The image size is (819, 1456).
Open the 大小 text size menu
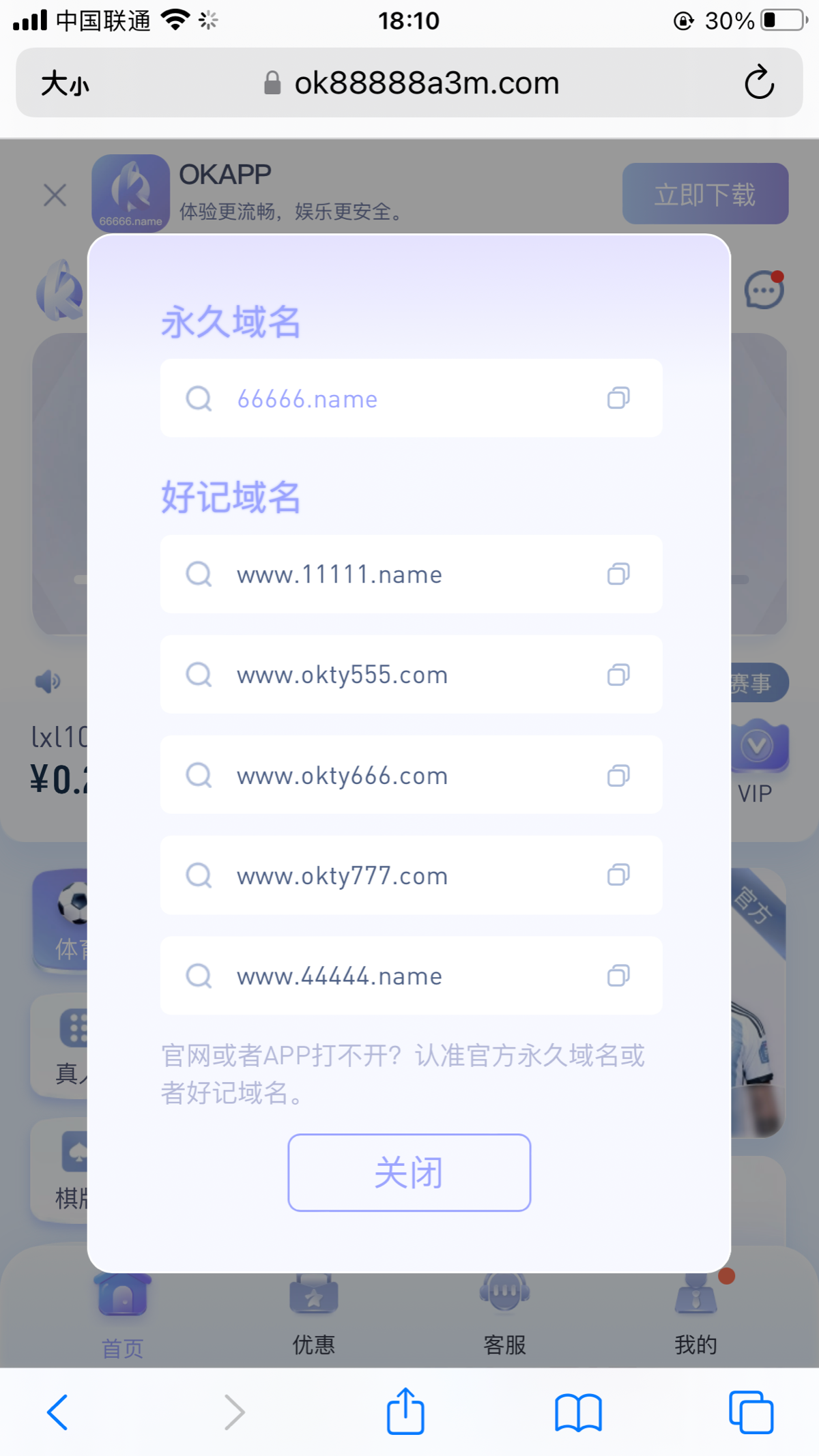coord(65,84)
